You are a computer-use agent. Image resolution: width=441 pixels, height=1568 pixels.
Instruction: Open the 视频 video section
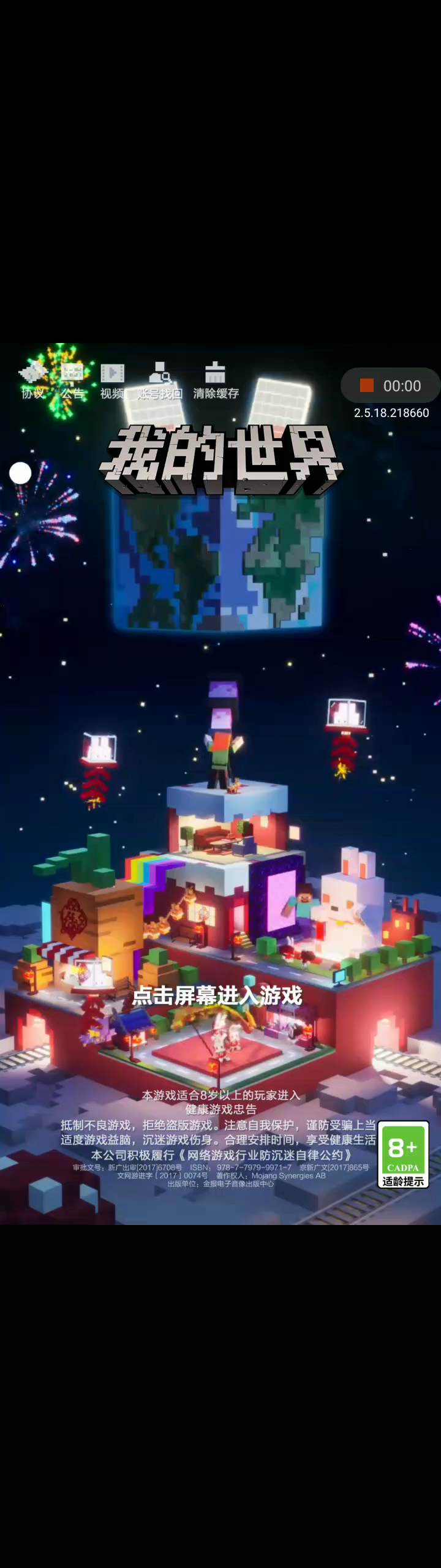click(x=112, y=380)
